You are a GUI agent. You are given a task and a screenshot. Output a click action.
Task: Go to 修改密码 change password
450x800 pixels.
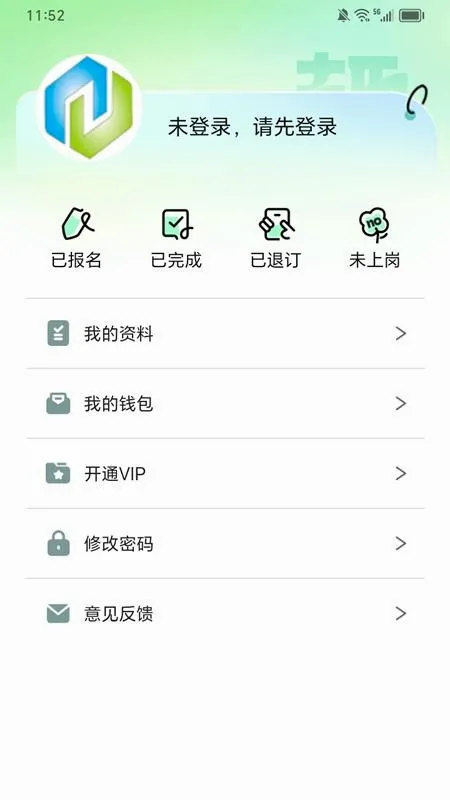[225, 544]
